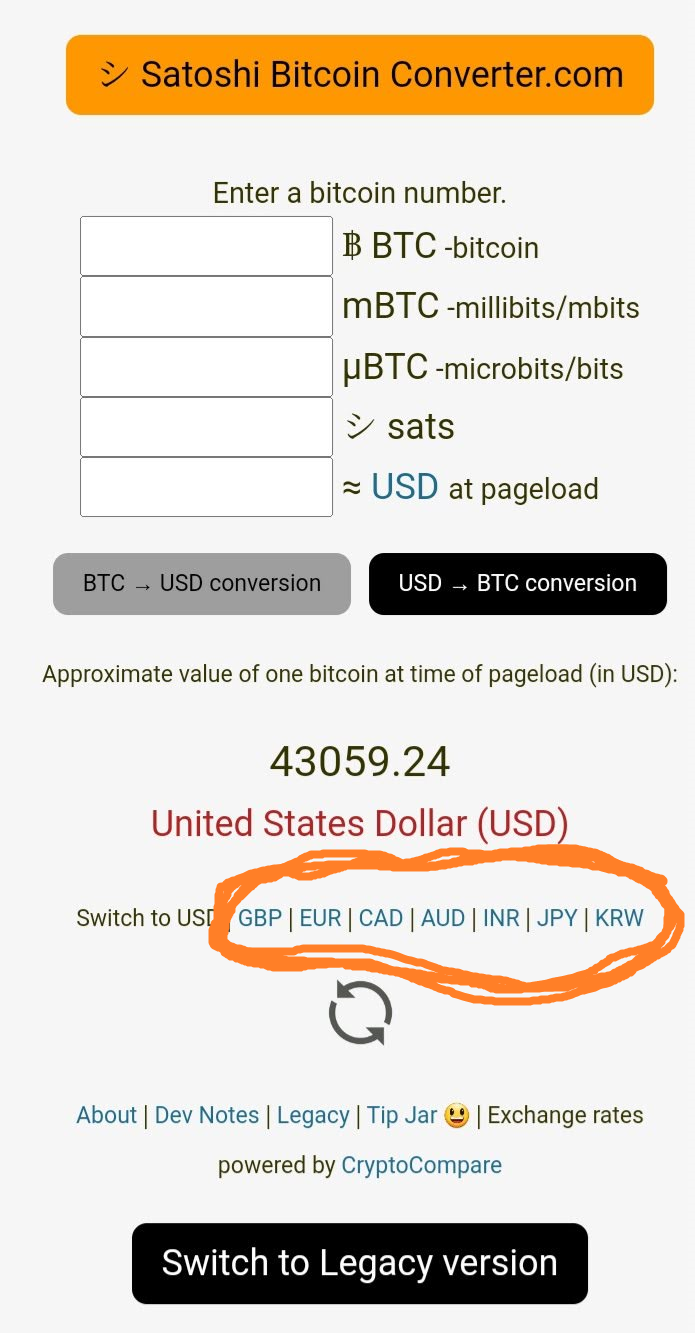Switch currency to JPY
The image size is (695, 1333).
(557, 918)
